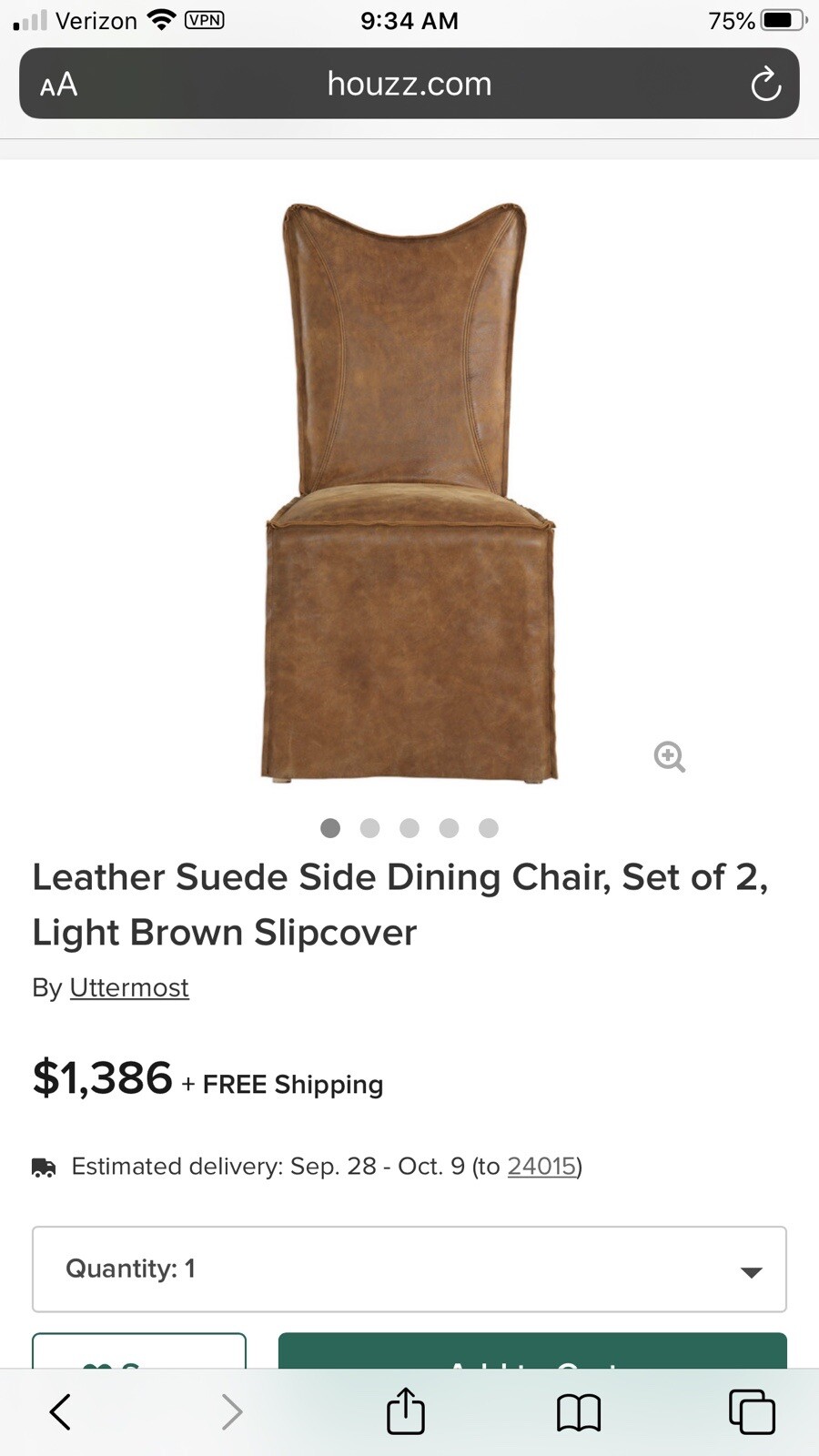
Task: Change zip code via 24015 link
Action: [541, 1166]
